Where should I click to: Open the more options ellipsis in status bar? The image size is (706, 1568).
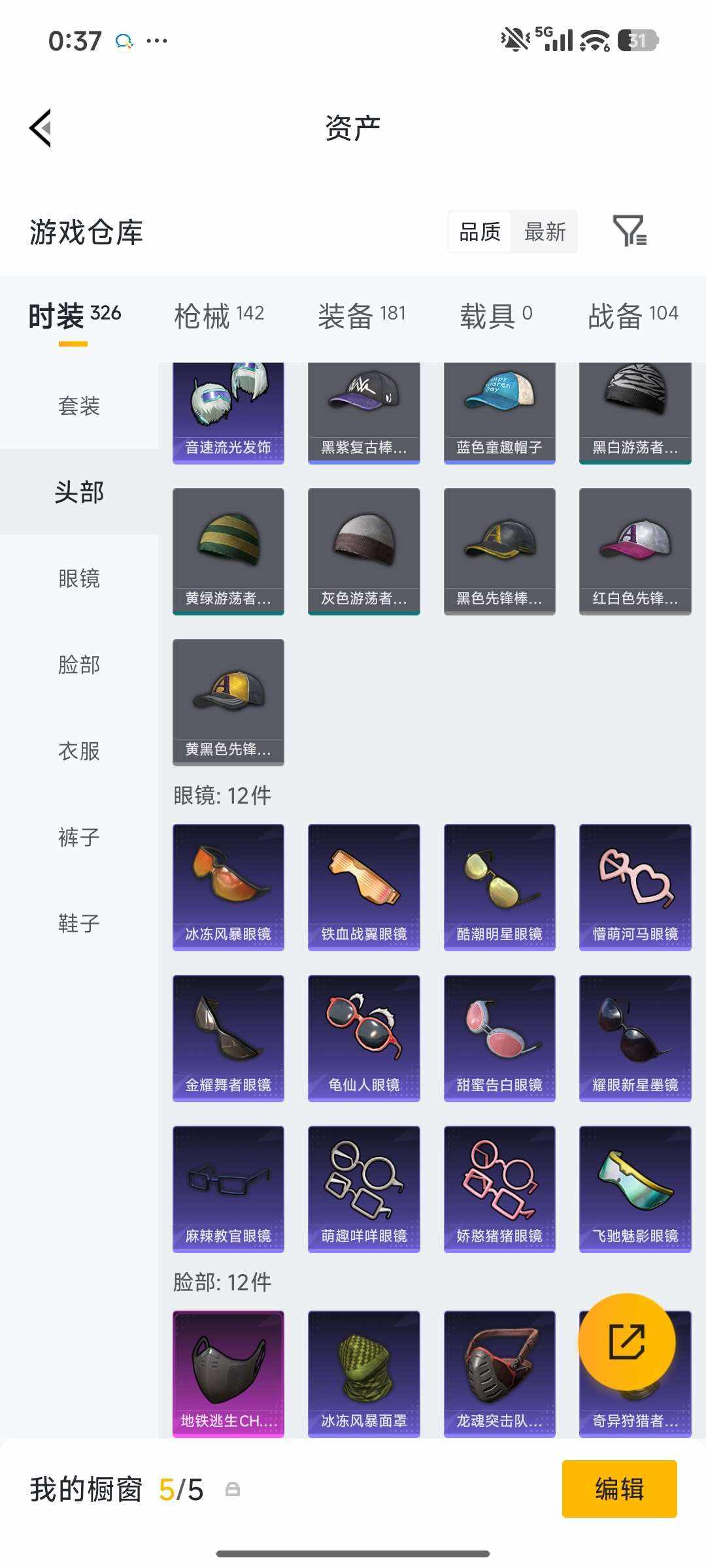tap(156, 41)
